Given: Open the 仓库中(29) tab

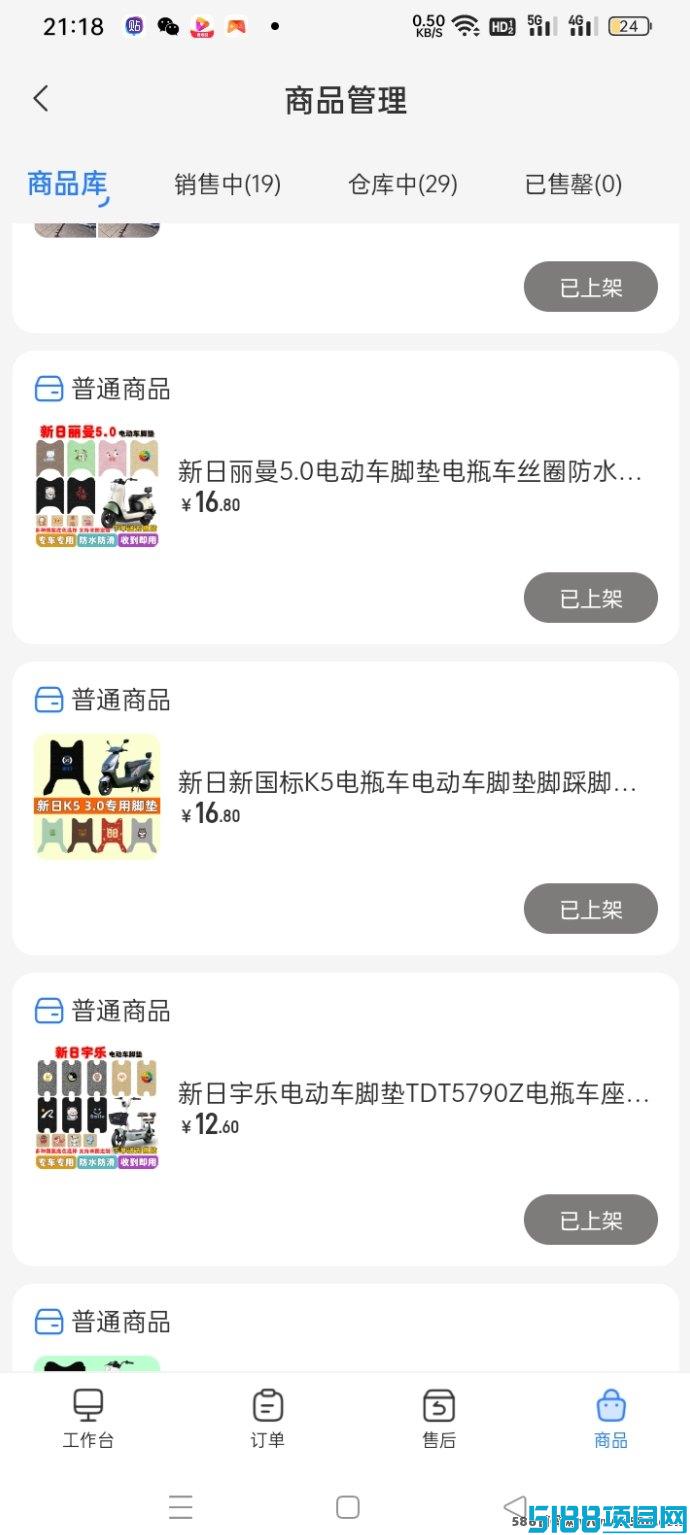Looking at the screenshot, I should [x=402, y=184].
